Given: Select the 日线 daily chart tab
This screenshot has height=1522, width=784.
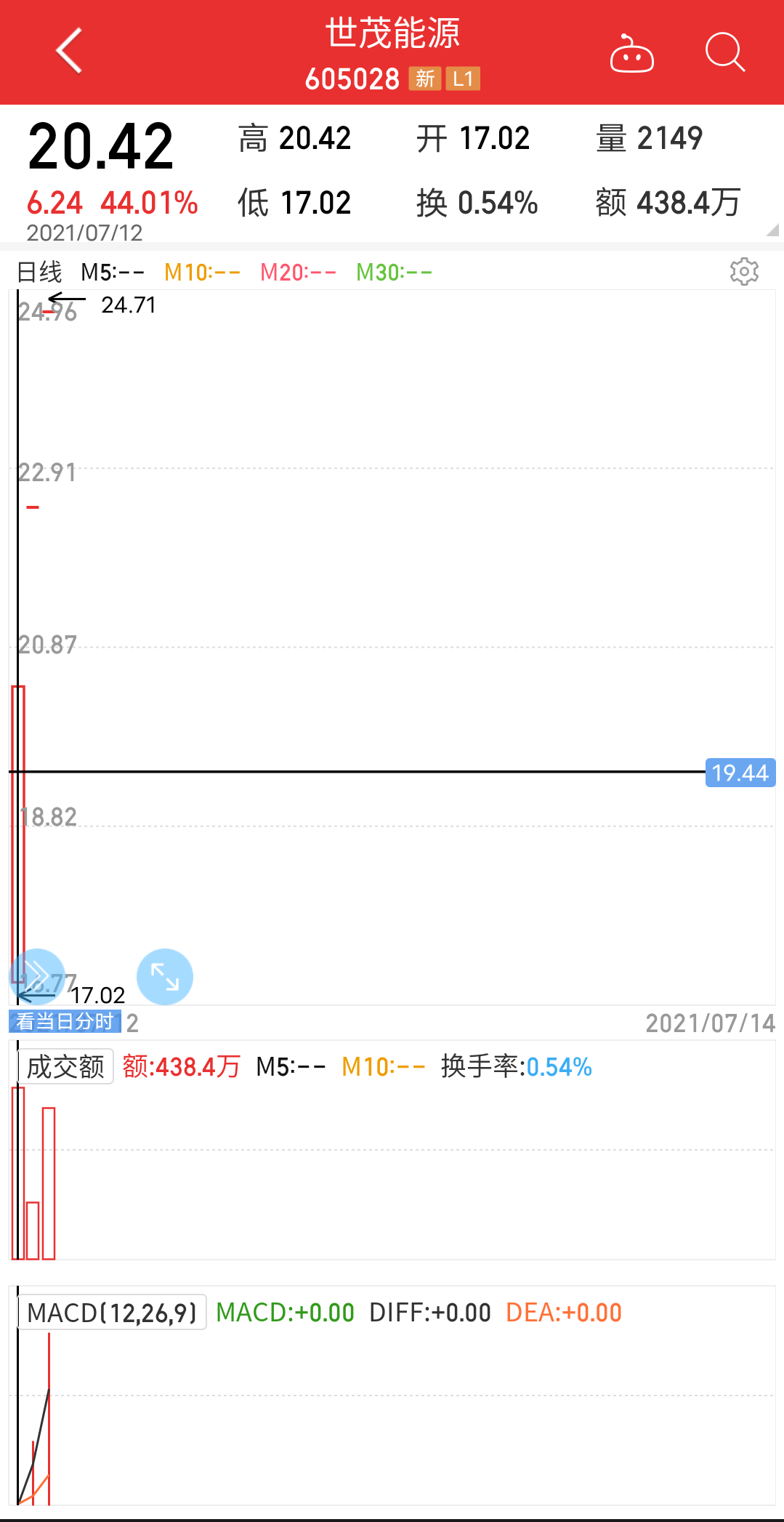Looking at the screenshot, I should [x=39, y=272].
